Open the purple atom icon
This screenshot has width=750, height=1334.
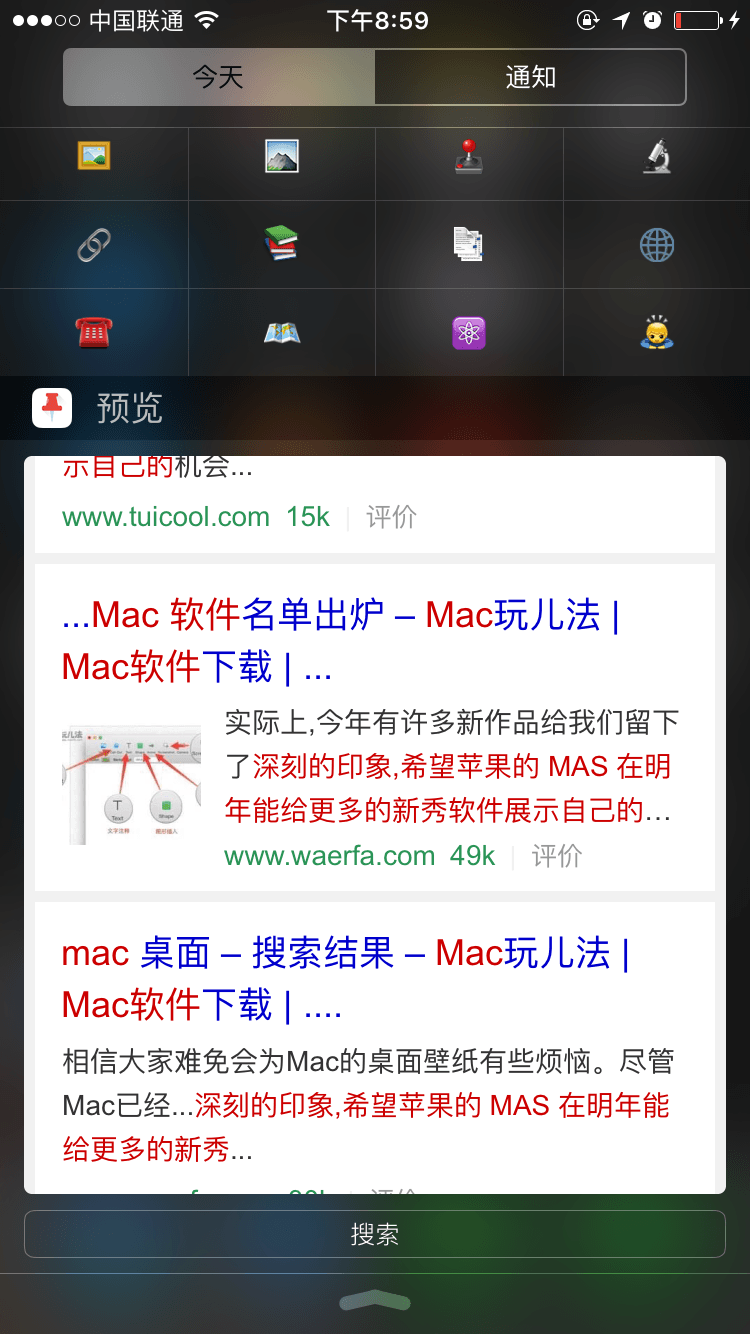[x=469, y=333]
